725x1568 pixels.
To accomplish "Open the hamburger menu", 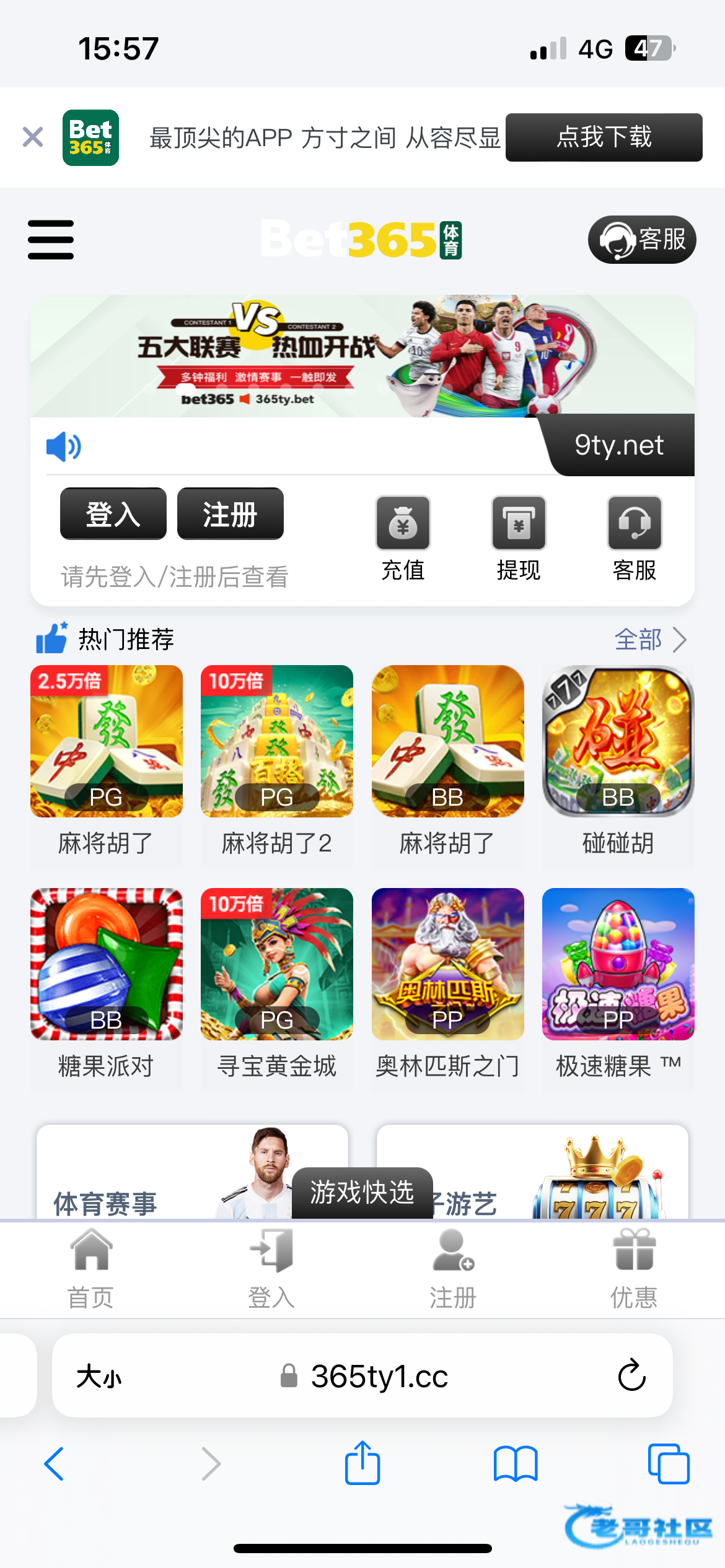I will (51, 240).
